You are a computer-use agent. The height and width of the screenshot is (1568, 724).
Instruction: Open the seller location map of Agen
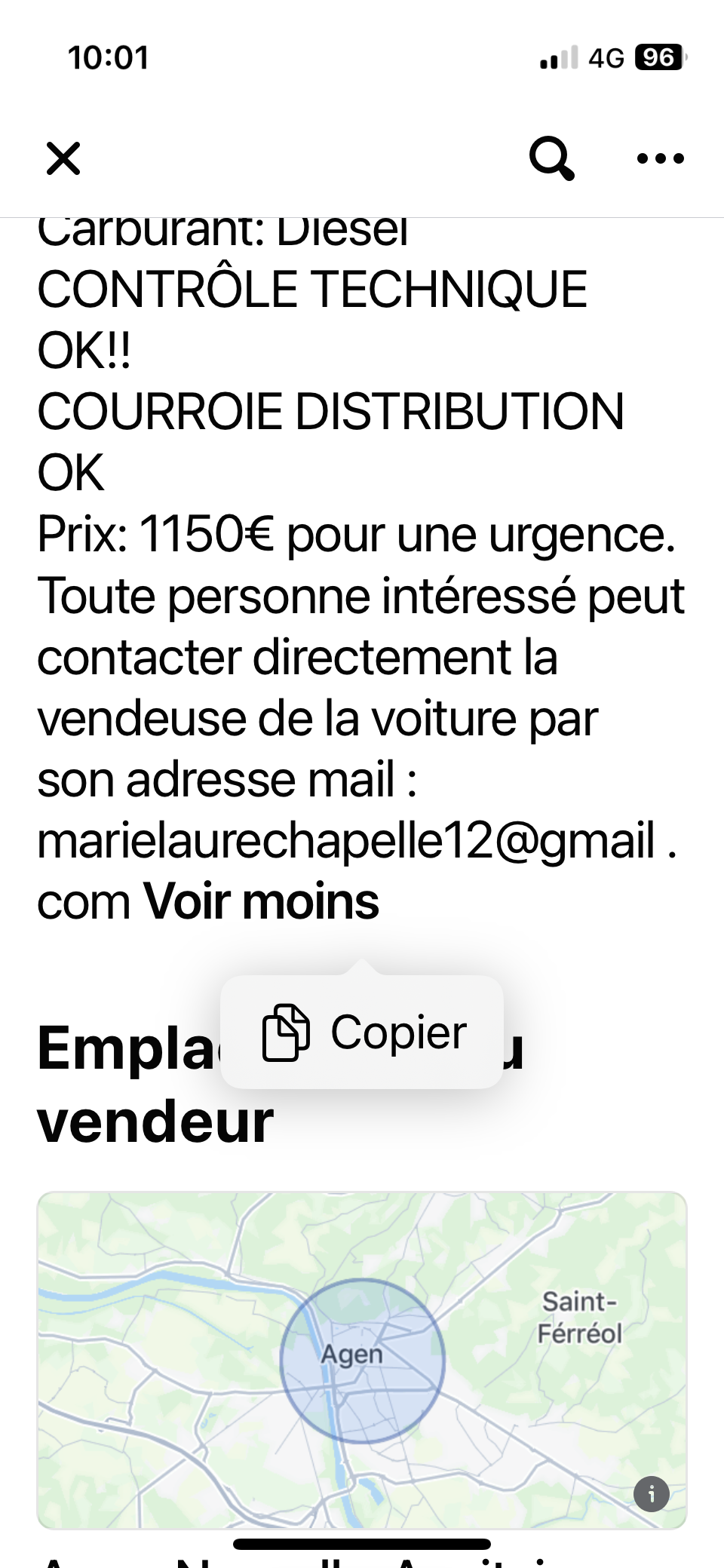(x=362, y=1360)
